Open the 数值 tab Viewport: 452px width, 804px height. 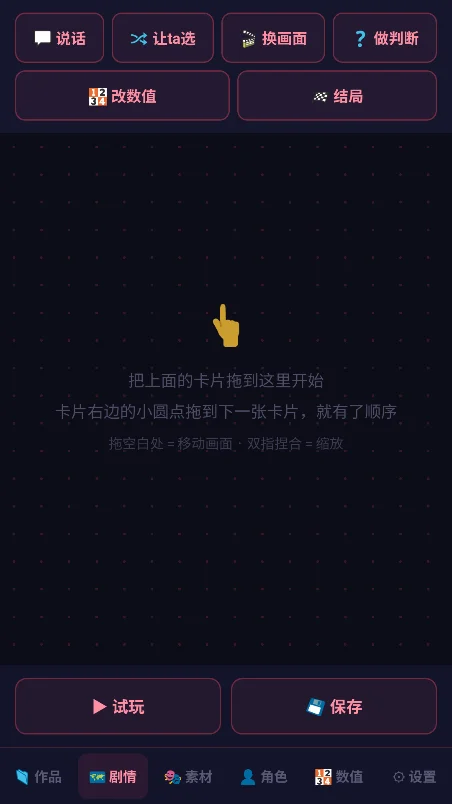click(x=339, y=776)
